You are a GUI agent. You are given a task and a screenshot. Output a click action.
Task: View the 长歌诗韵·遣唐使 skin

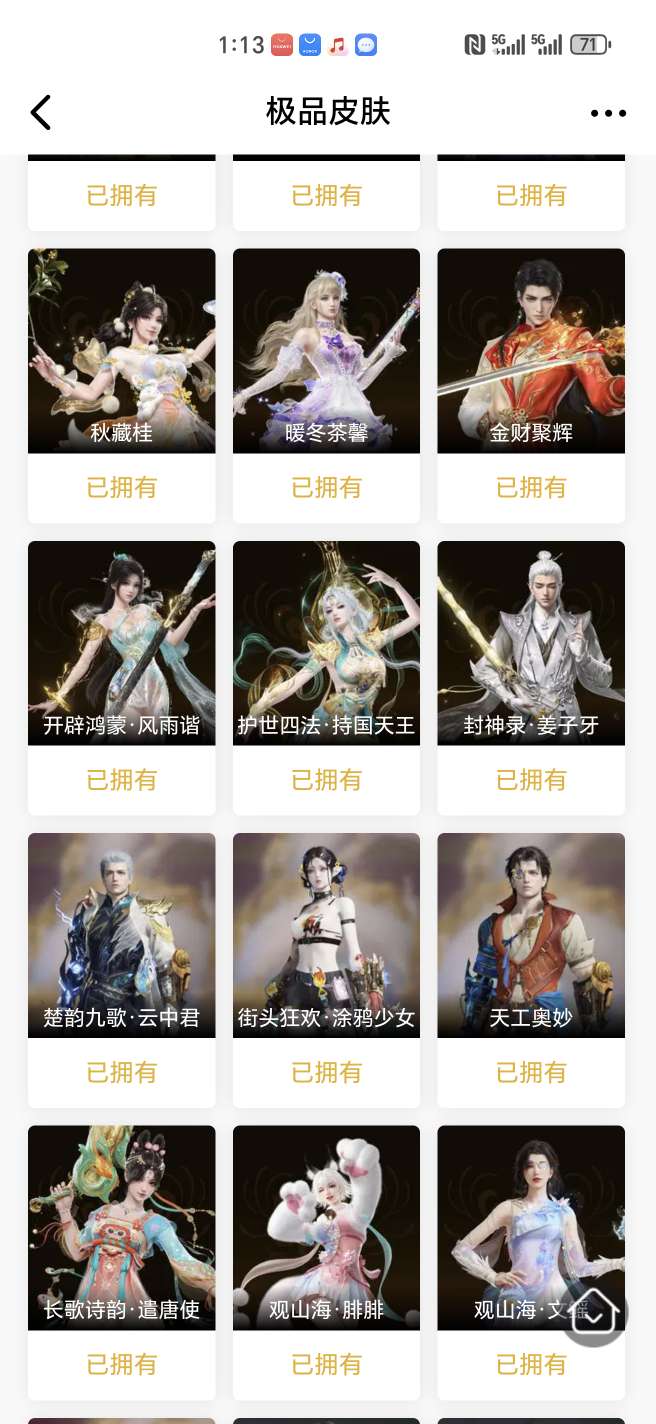click(121, 1227)
